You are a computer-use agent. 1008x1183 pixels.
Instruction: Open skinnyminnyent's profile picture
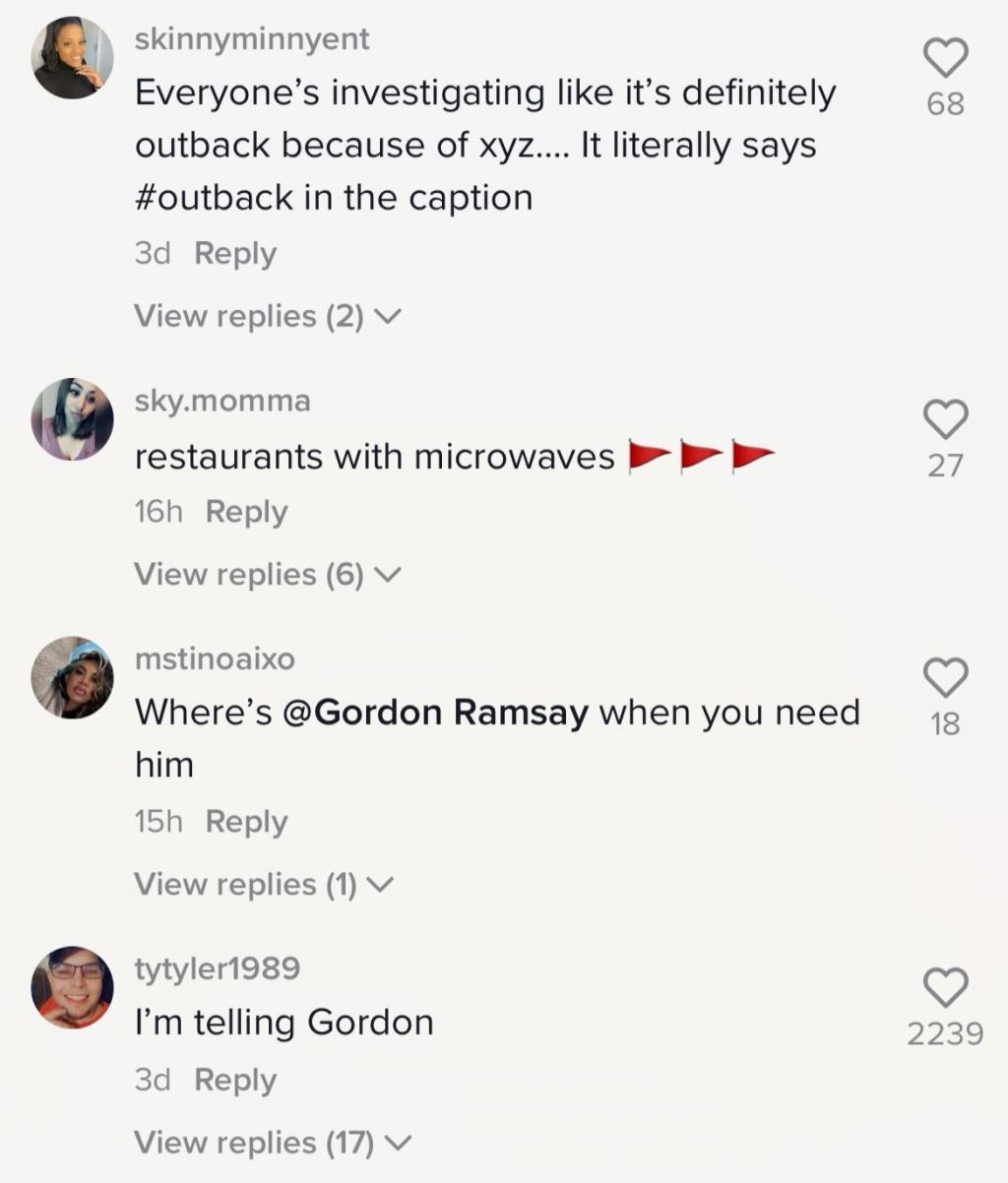pyautogui.click(x=72, y=58)
